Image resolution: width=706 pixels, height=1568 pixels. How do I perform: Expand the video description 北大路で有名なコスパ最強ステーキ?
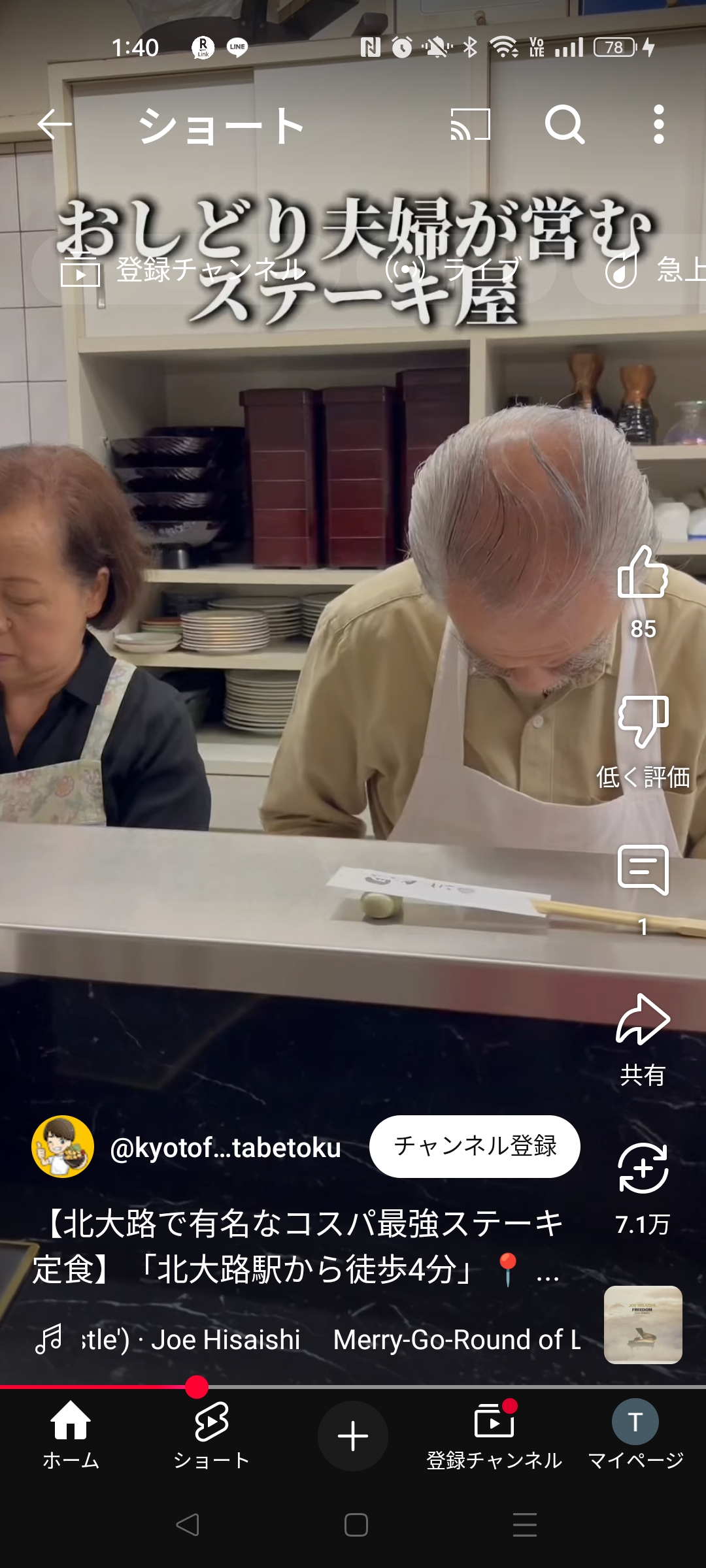(301, 1247)
